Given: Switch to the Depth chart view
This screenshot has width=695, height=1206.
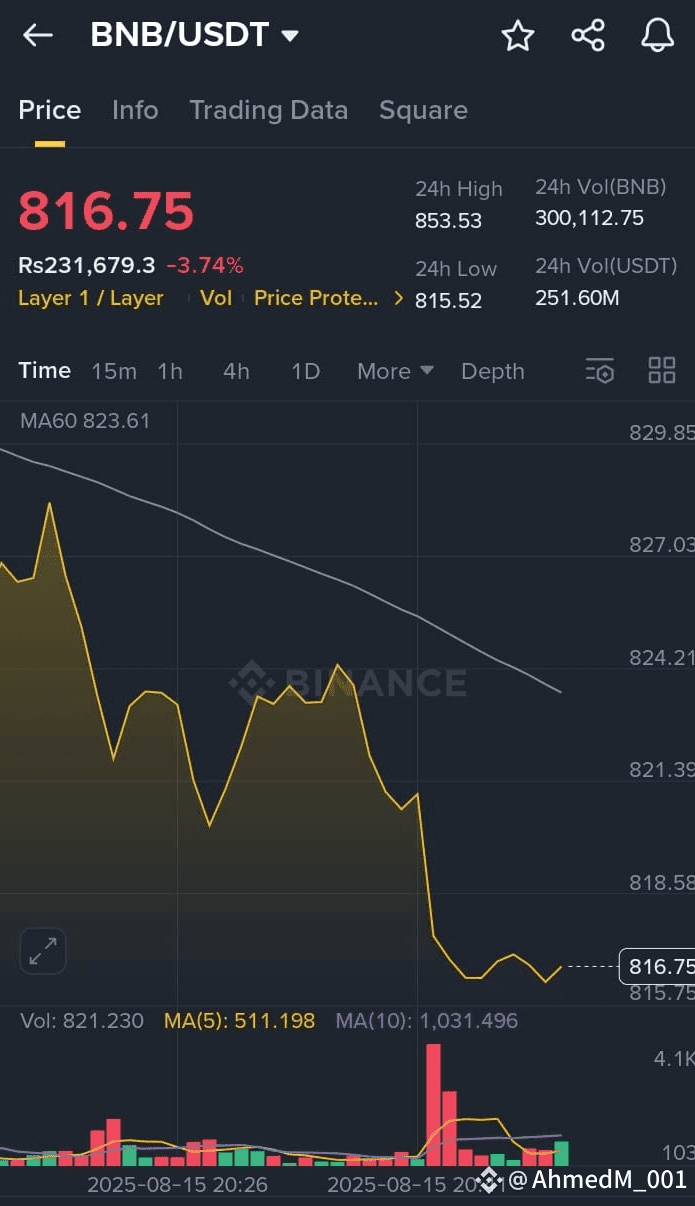Looking at the screenshot, I should pyautogui.click(x=493, y=371).
